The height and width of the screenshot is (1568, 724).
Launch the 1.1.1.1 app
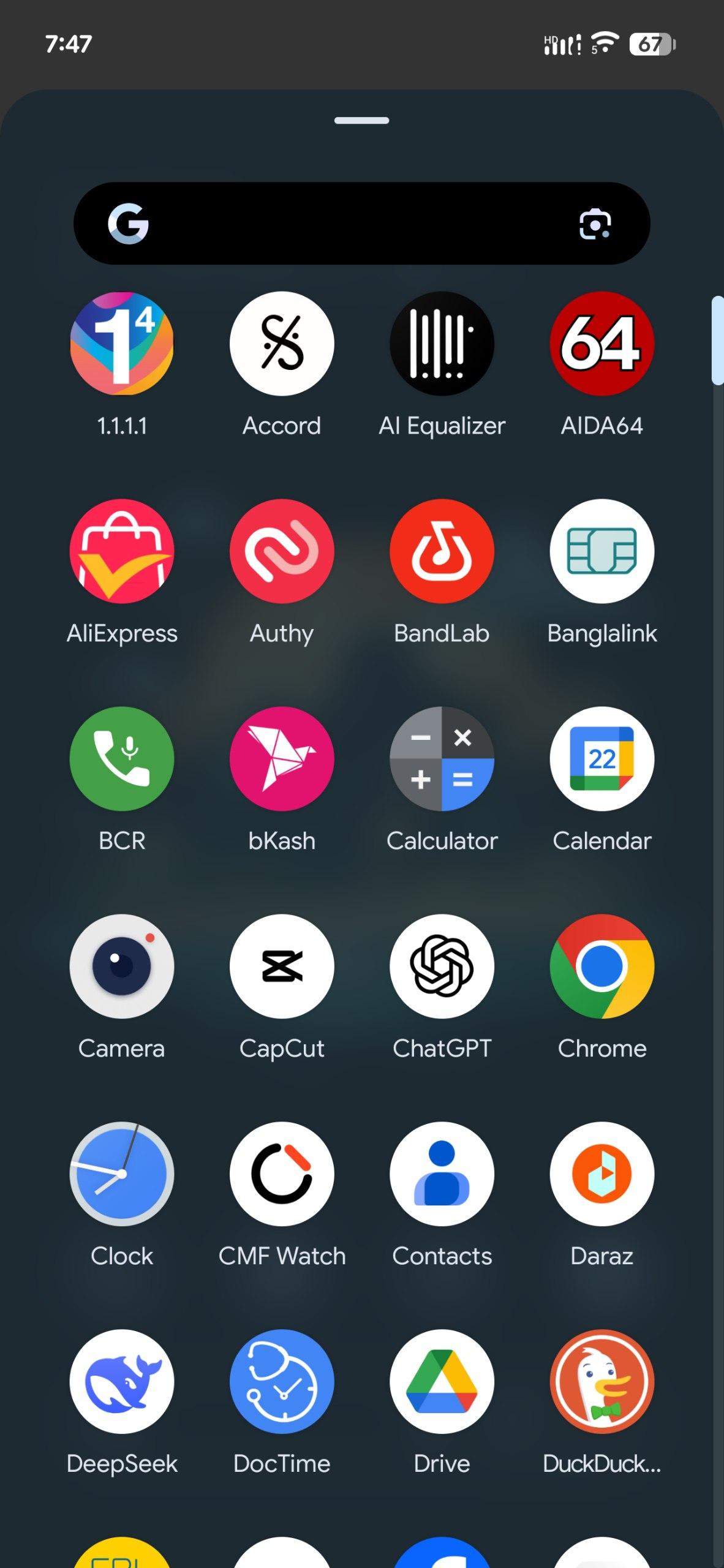coord(122,344)
